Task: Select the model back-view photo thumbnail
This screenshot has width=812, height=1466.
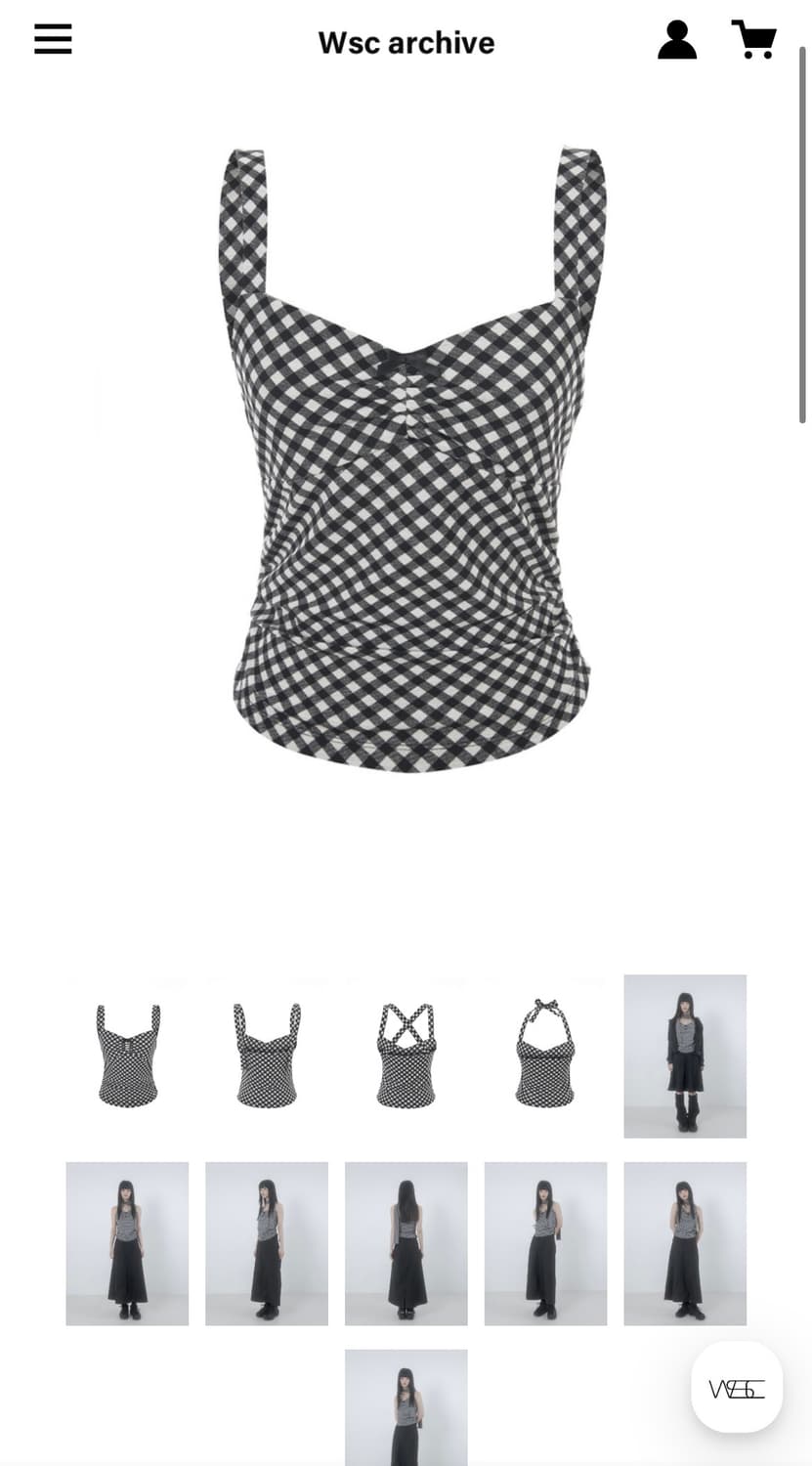Action: click(406, 1244)
